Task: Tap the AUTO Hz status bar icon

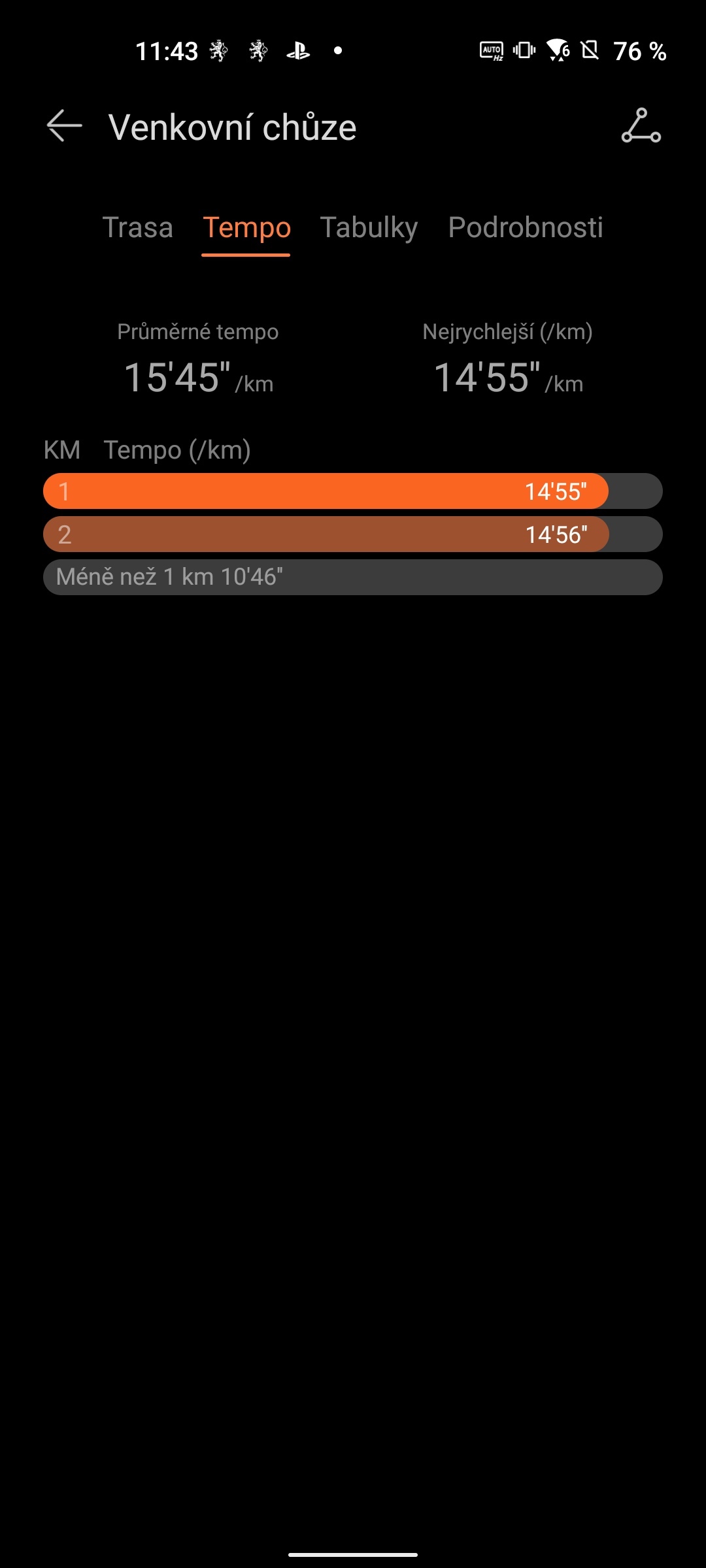Action: click(x=492, y=51)
